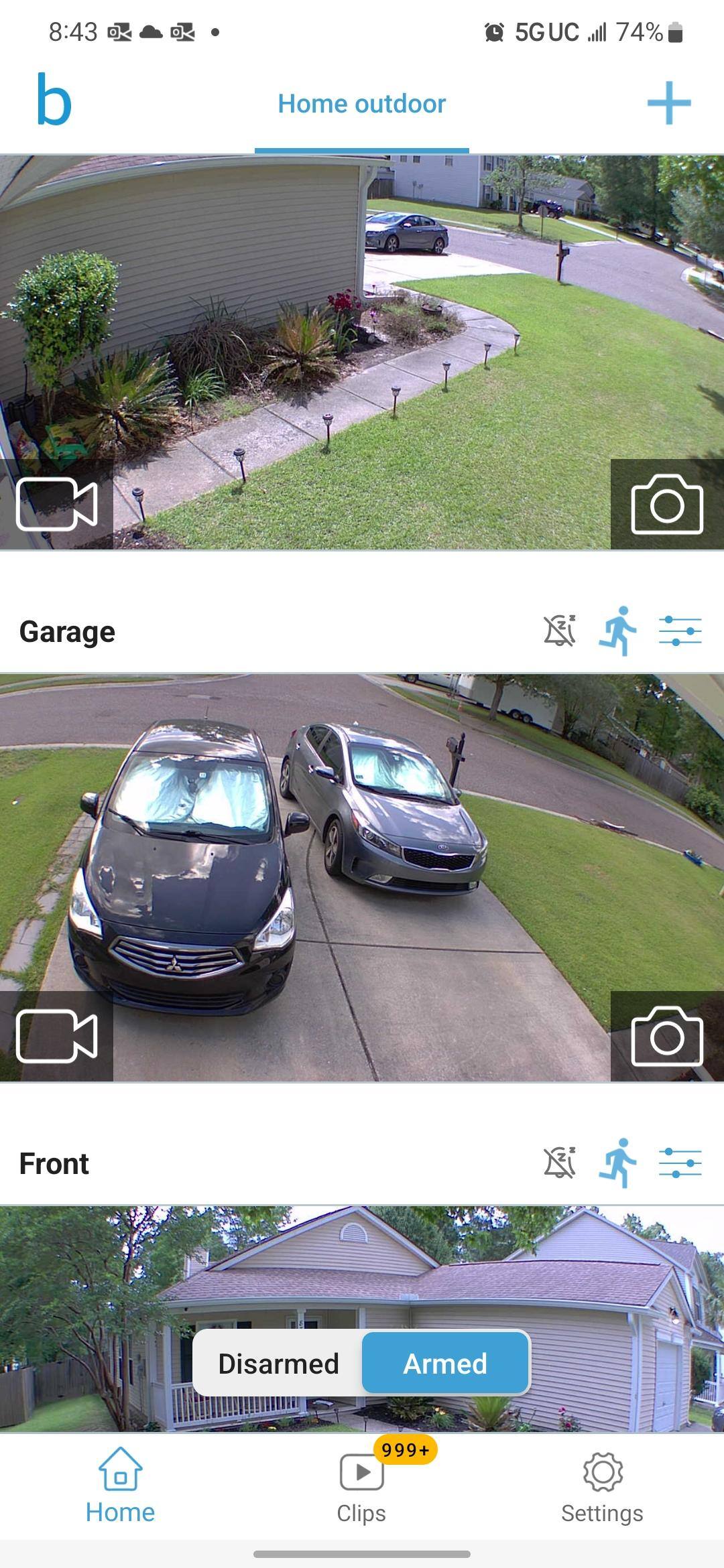Keep the system Armed by tapping Armed

pos(444,1364)
